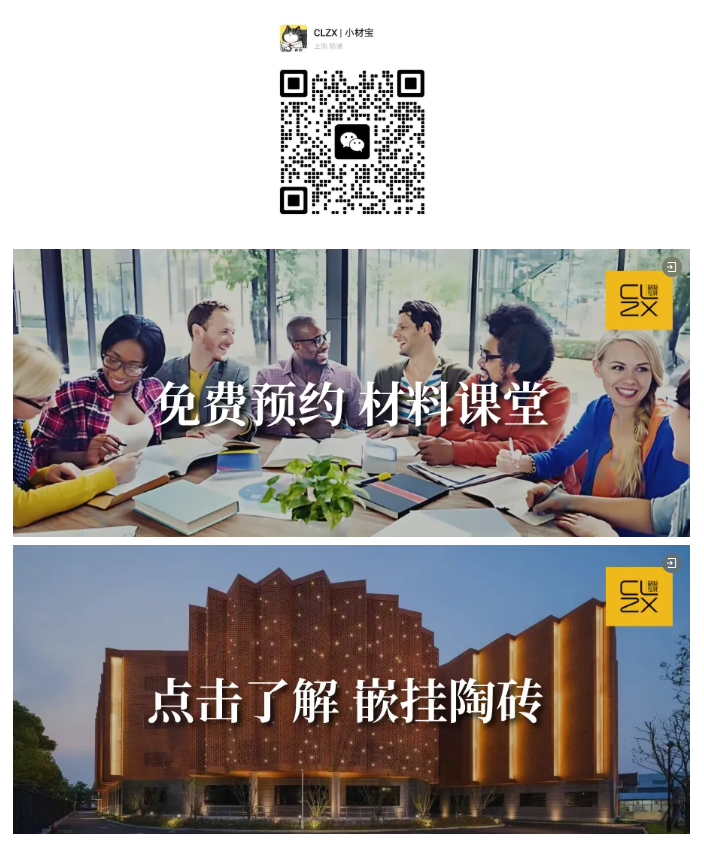
Task: Open the 点击了解 嵌挂陶砖 banner
Action: [x=351, y=688]
